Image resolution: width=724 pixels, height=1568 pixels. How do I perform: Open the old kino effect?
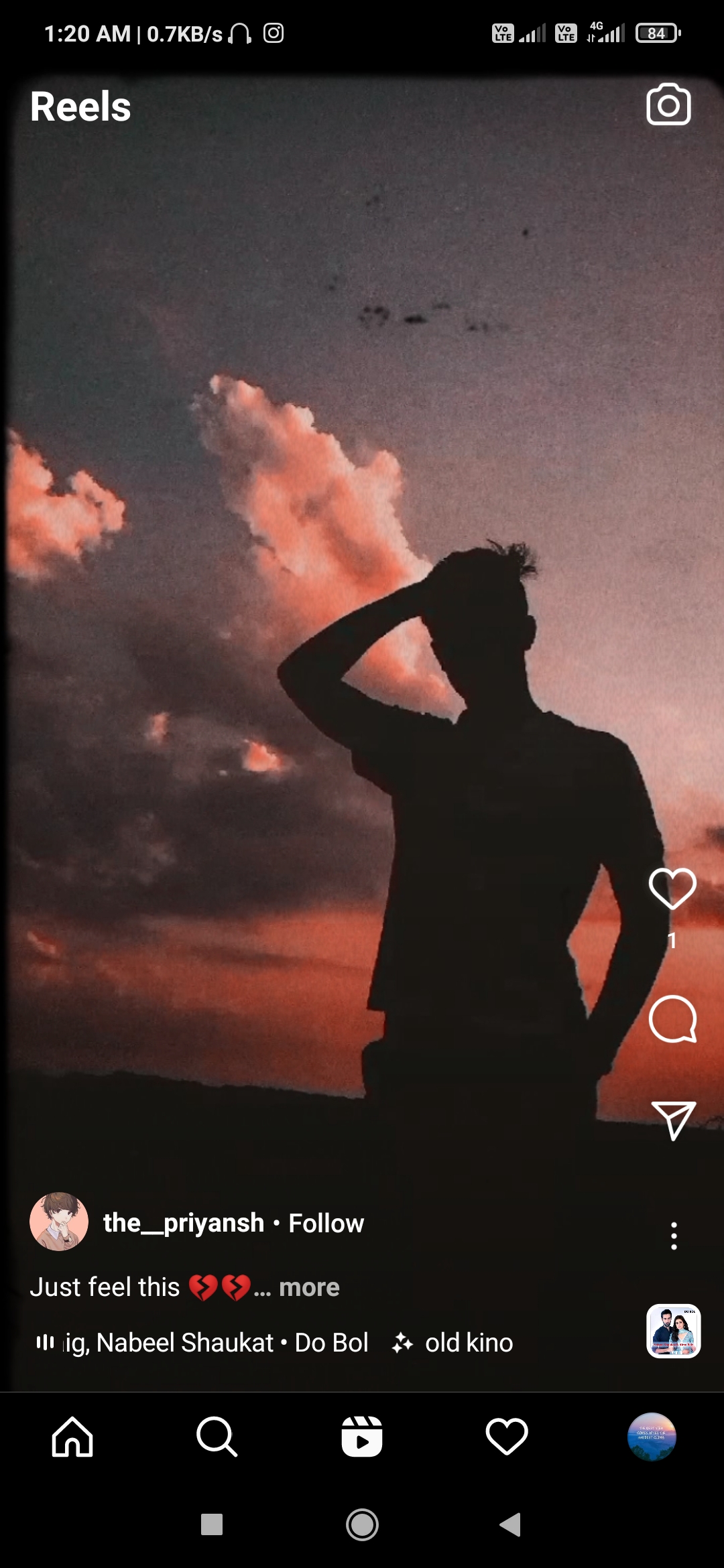[x=455, y=1343]
